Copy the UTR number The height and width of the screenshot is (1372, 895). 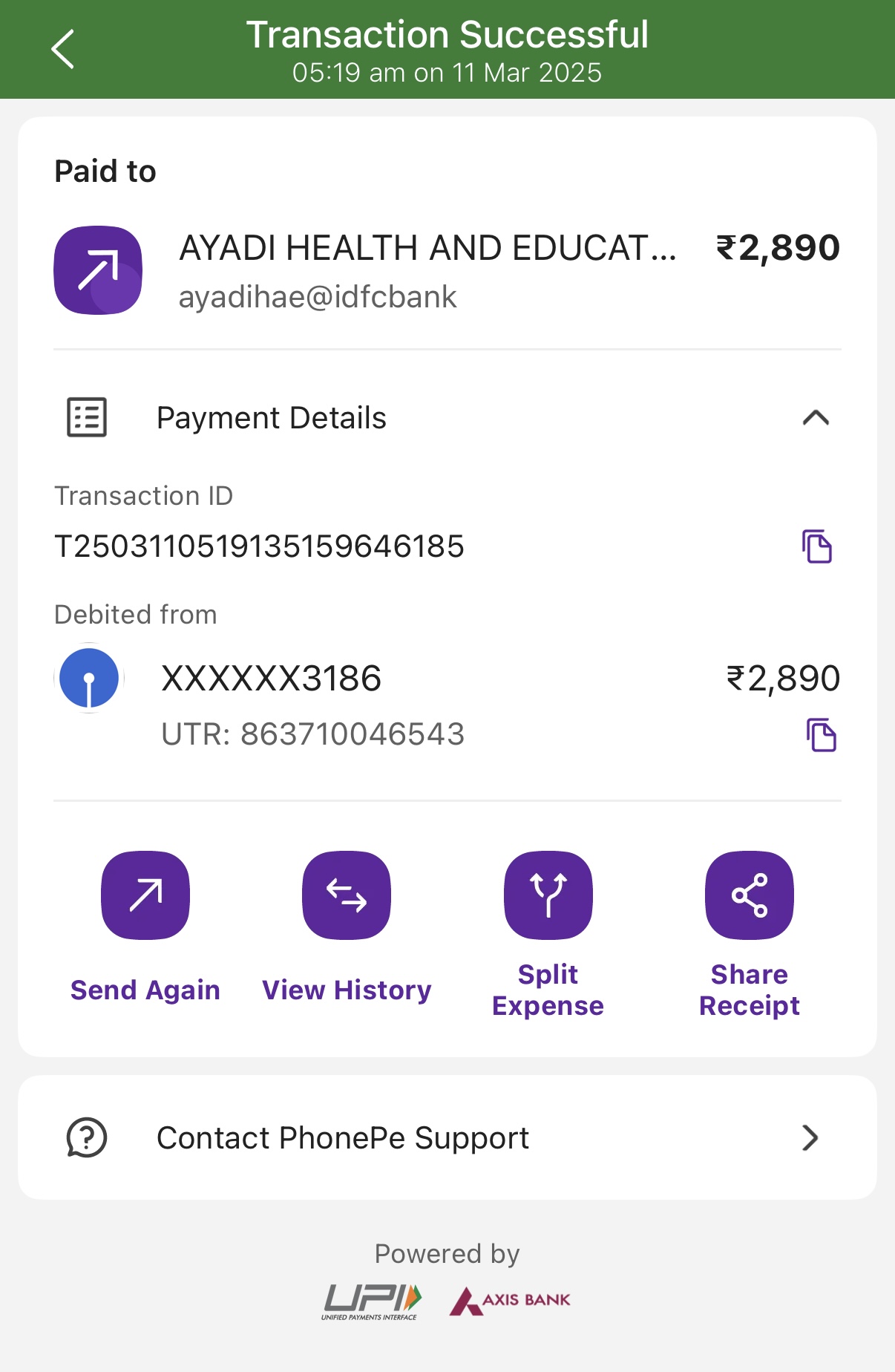(x=821, y=735)
